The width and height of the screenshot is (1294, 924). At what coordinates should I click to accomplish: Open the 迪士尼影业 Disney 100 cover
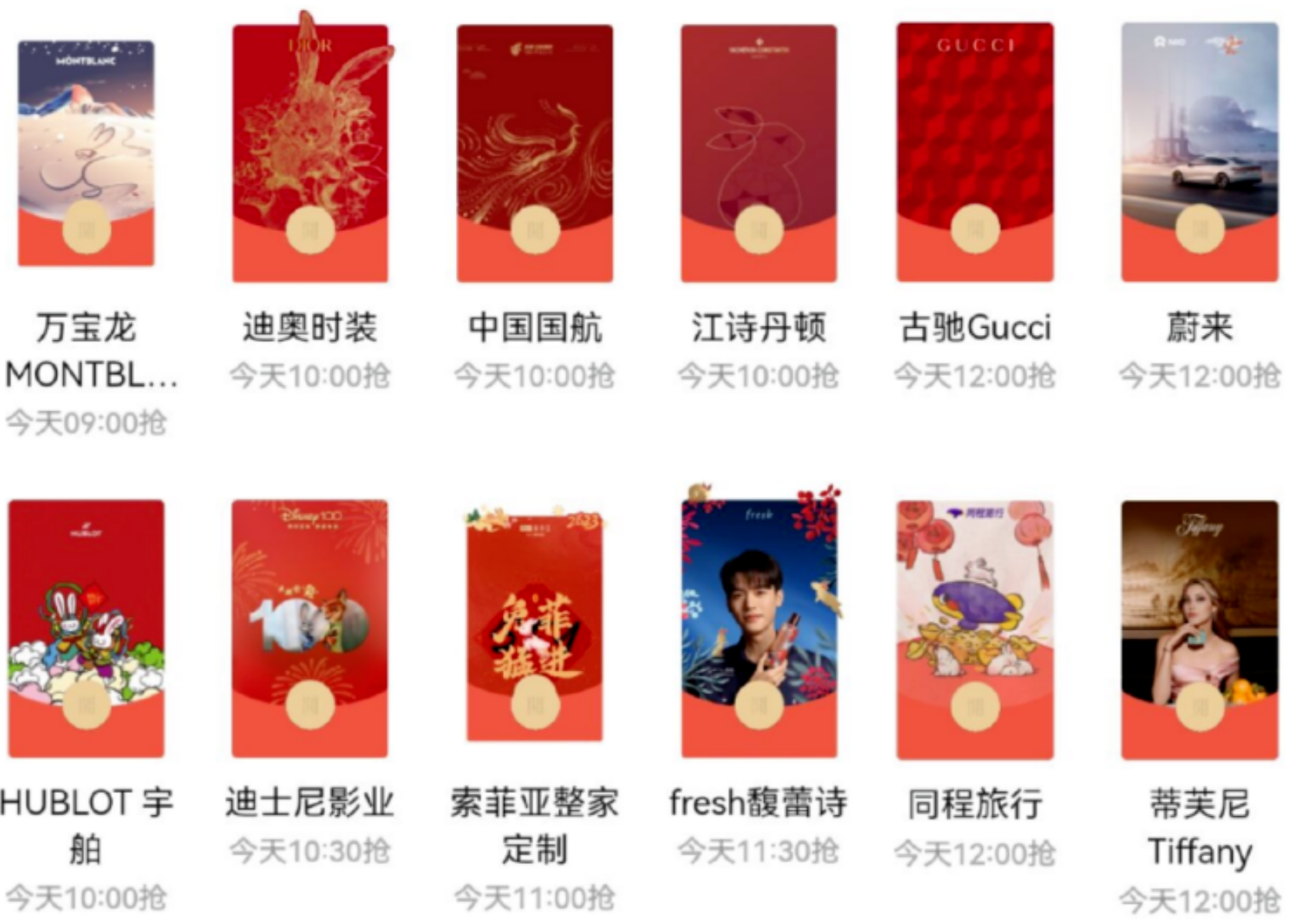[x=310, y=628]
